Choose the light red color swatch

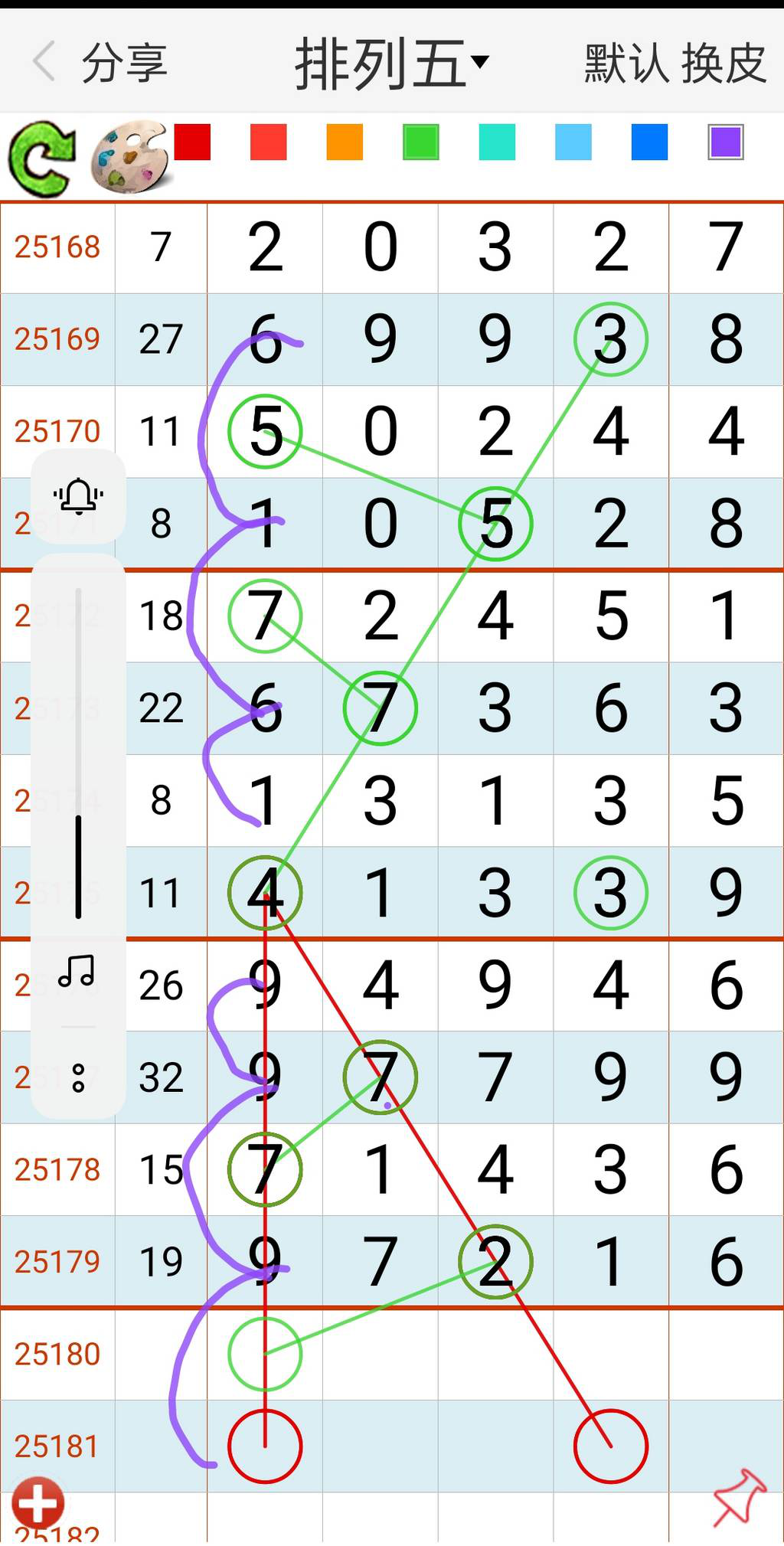tap(268, 142)
